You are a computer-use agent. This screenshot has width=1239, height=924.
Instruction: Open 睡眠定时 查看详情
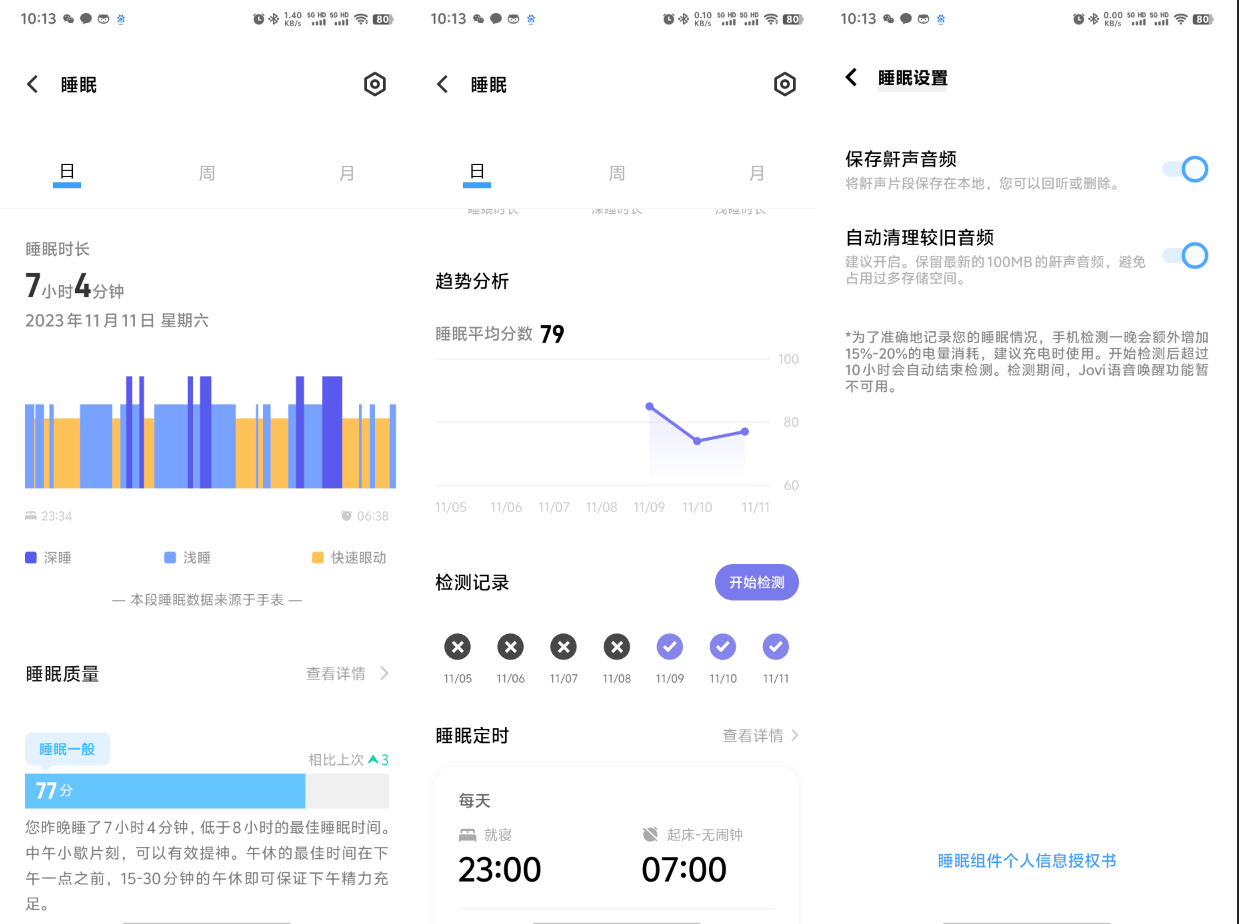click(x=760, y=736)
